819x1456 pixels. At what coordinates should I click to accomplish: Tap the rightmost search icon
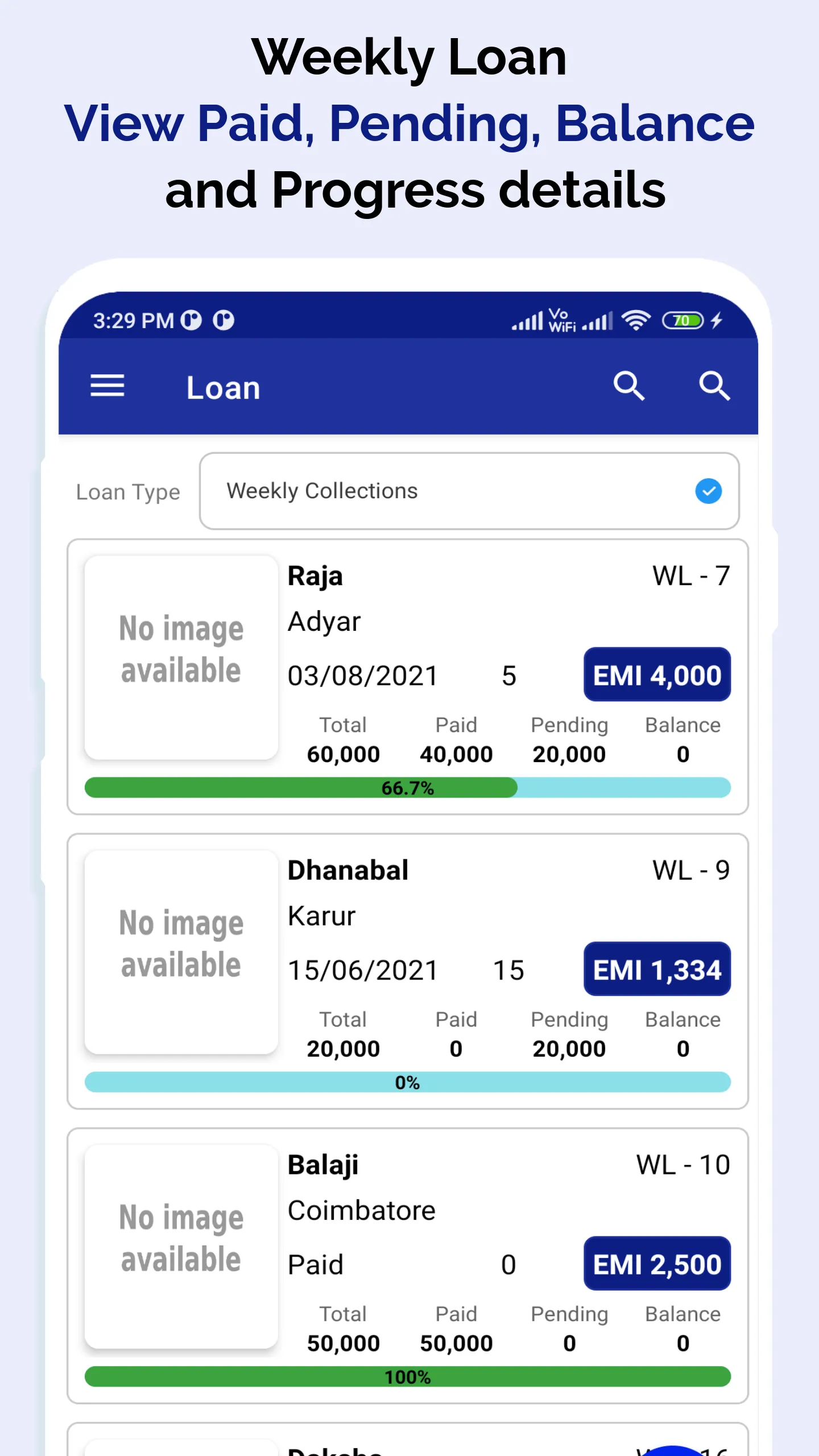(715, 386)
